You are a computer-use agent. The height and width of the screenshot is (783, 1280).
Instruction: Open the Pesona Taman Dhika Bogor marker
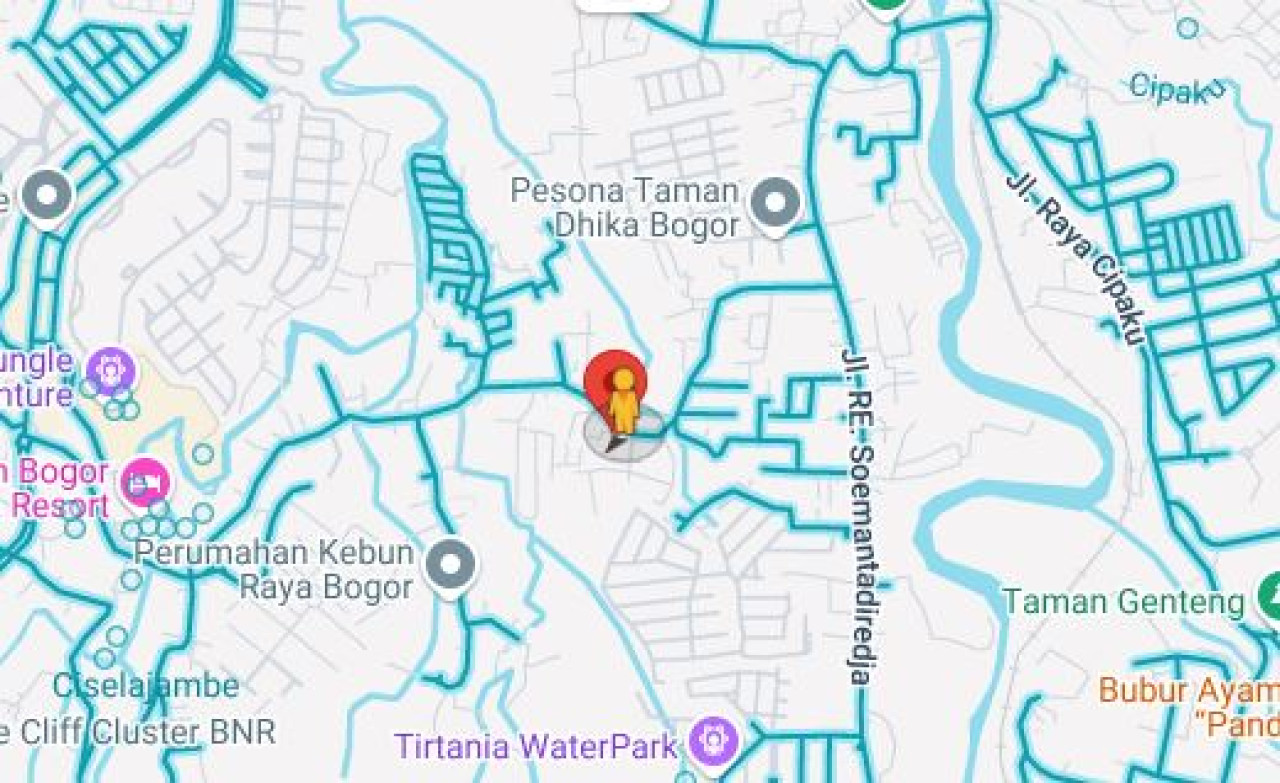(776, 203)
